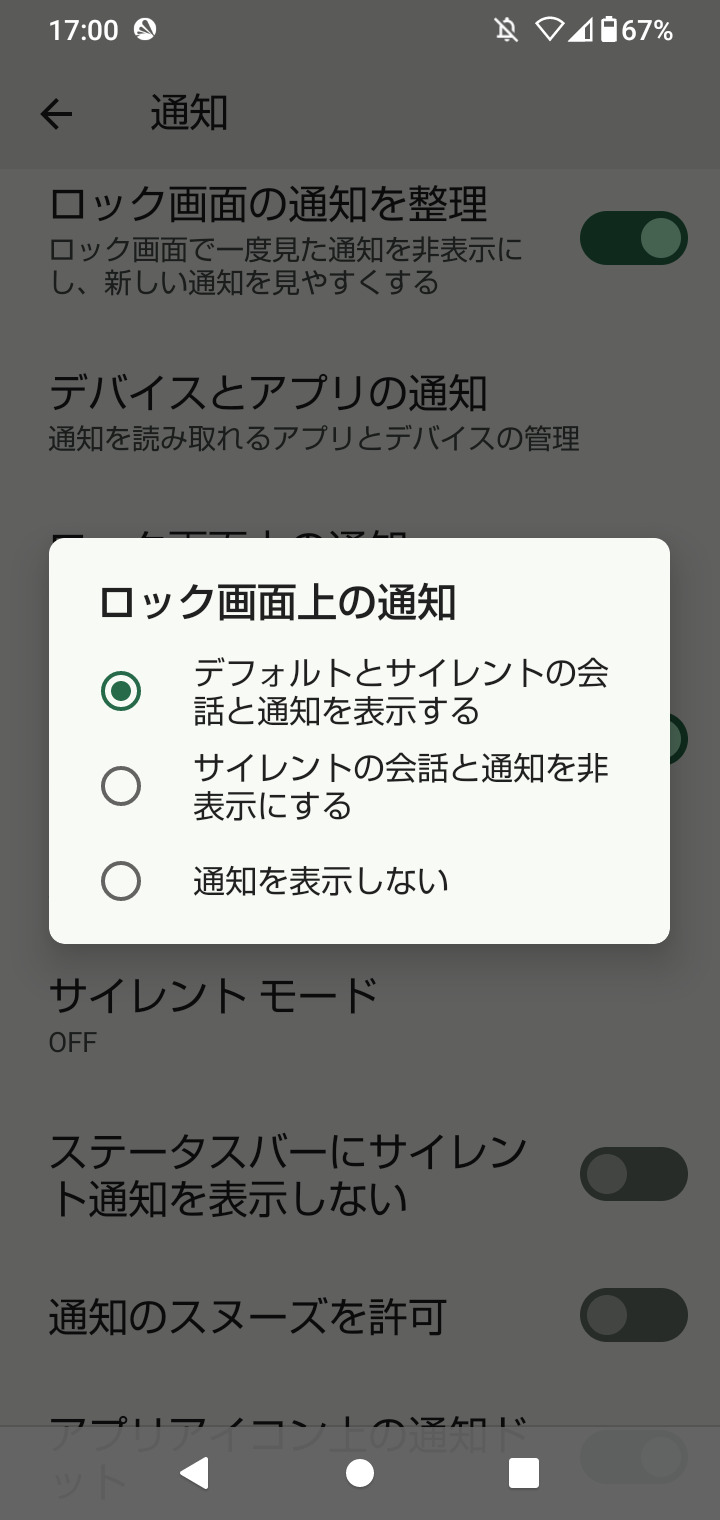The width and height of the screenshot is (720, 1520).
Task: Choose サイレントの会話と通知を非表示にする
Action: (359, 786)
